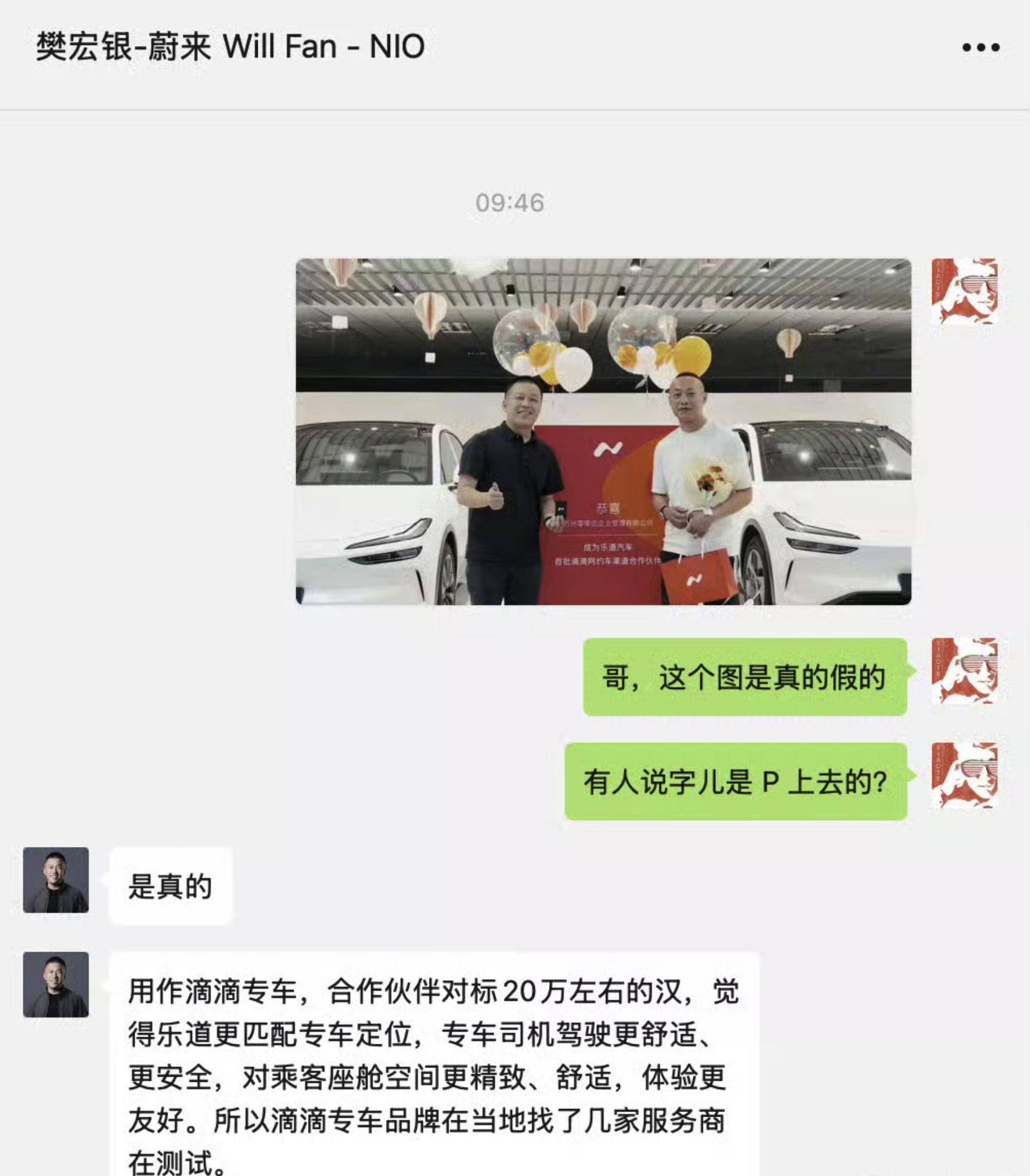Viewport: 1030px width, 1176px height.
Task: Open the shared car showroom photo
Action: [603, 431]
